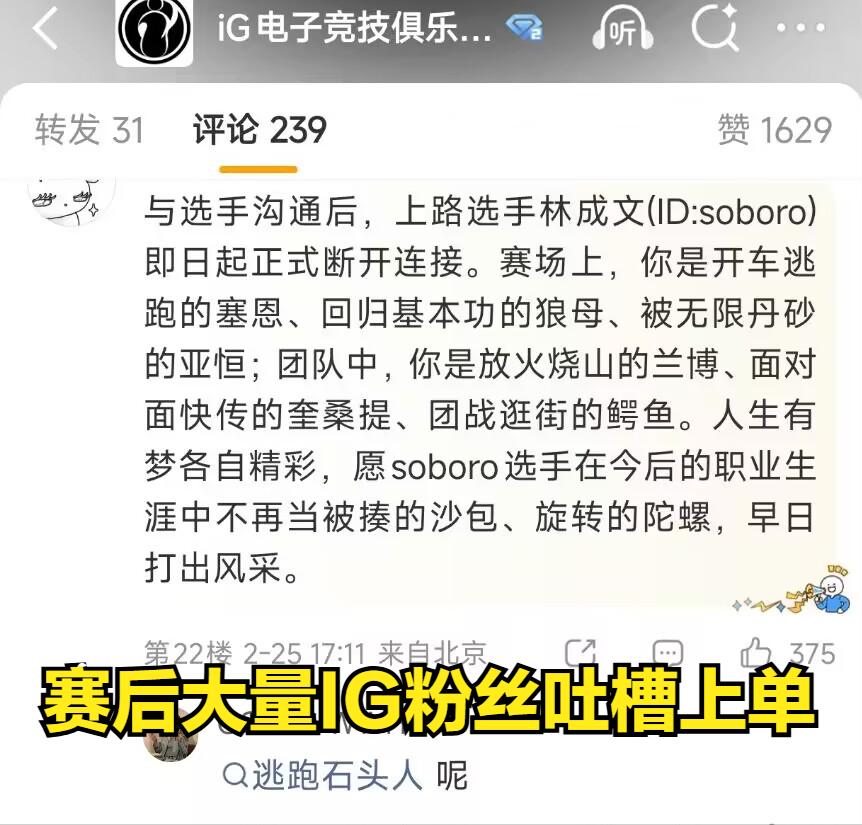
Task: Search the suggested term 逃跑石头人
Action: (x=323, y=775)
